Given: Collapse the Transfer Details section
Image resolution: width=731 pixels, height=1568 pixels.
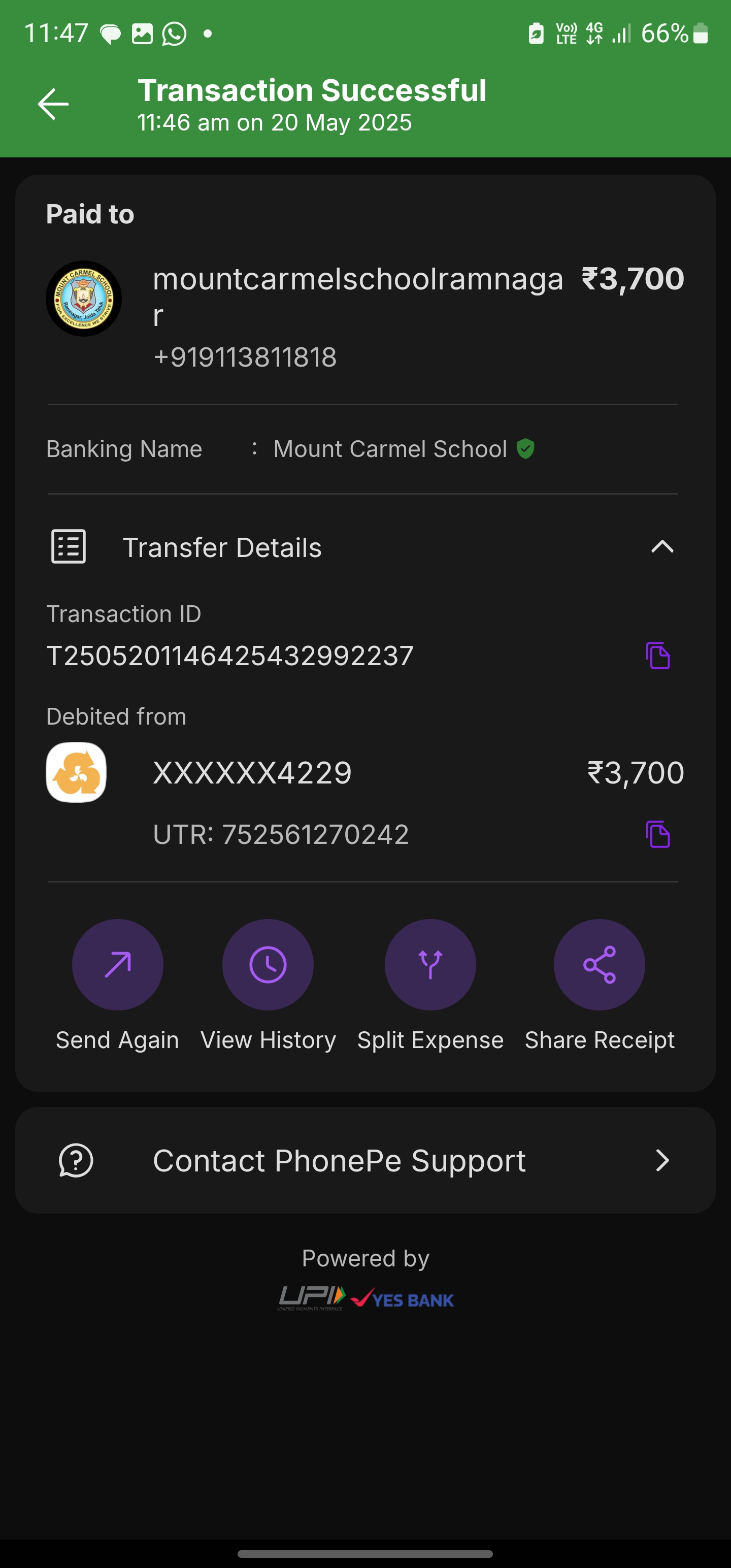Looking at the screenshot, I should pyautogui.click(x=662, y=546).
